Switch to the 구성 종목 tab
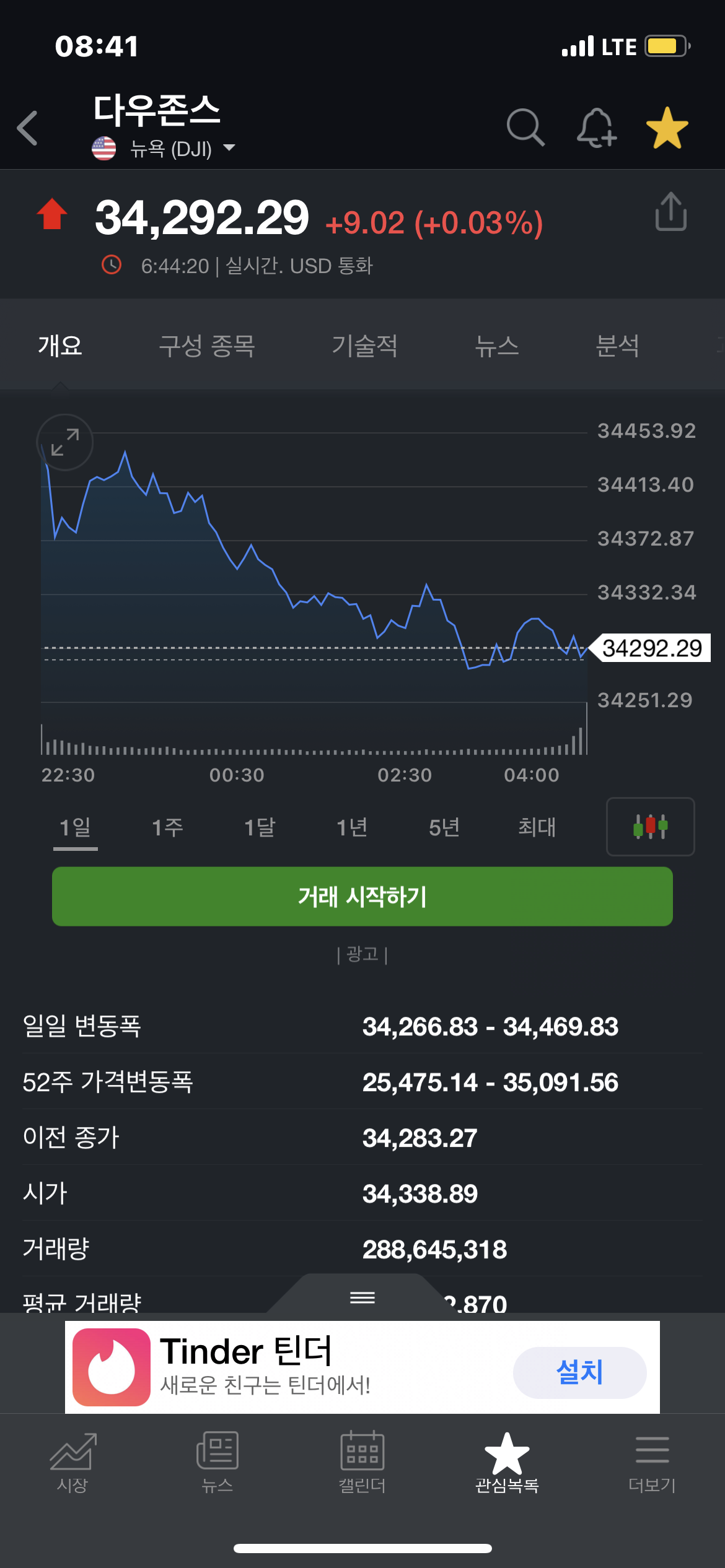725x1568 pixels. click(x=207, y=345)
